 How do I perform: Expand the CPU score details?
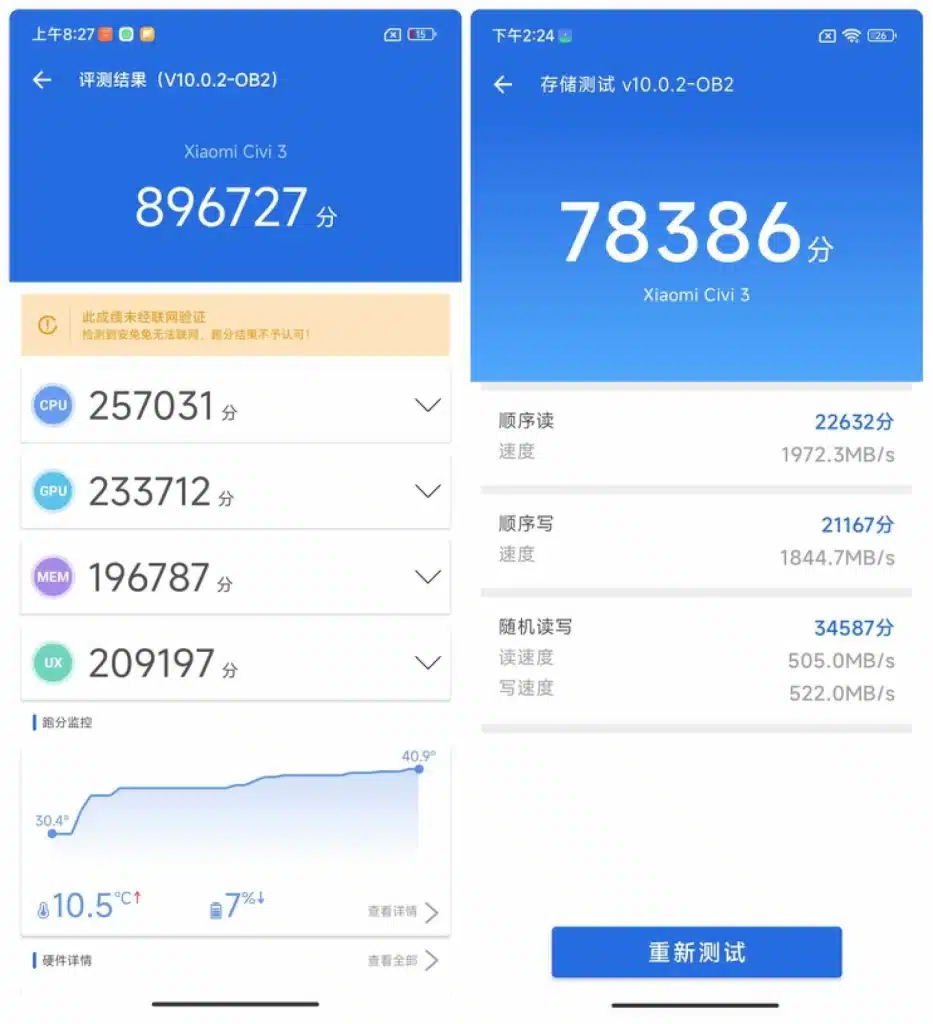click(x=428, y=405)
